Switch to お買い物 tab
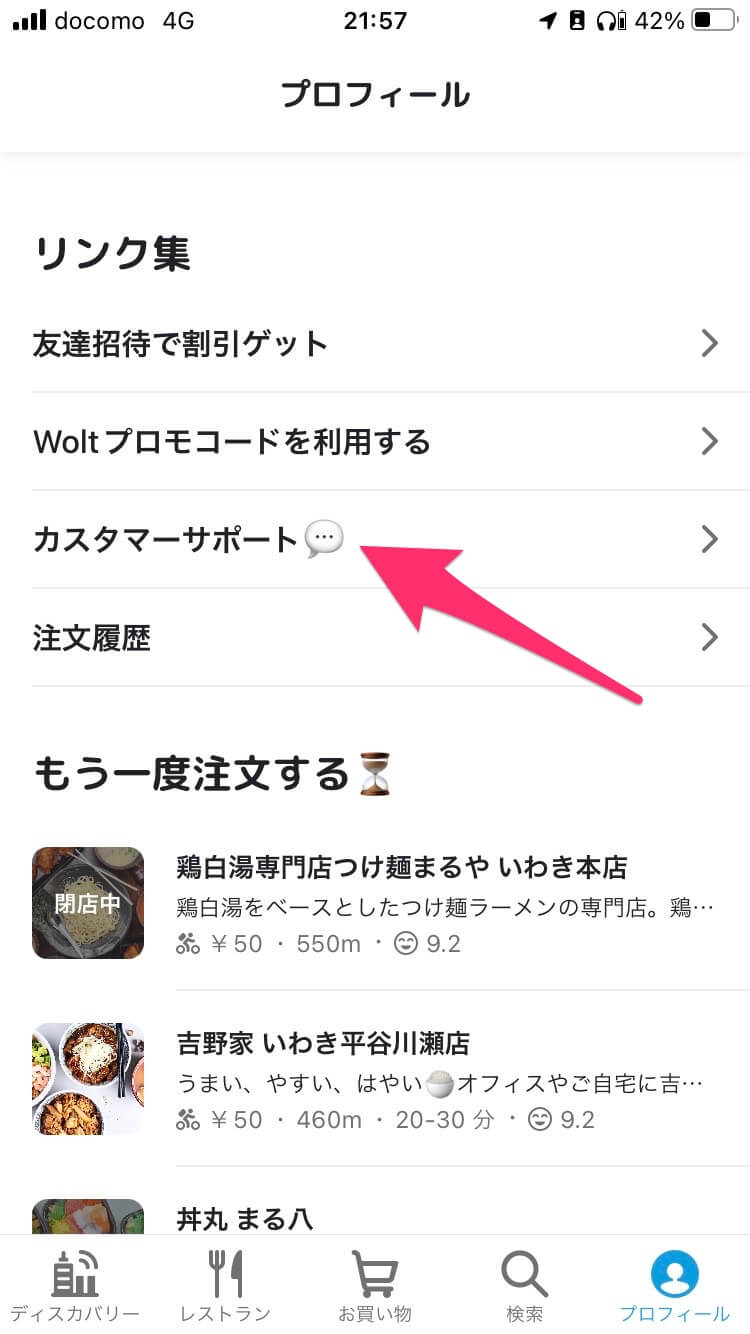The width and height of the screenshot is (750, 1334). 375,1287
